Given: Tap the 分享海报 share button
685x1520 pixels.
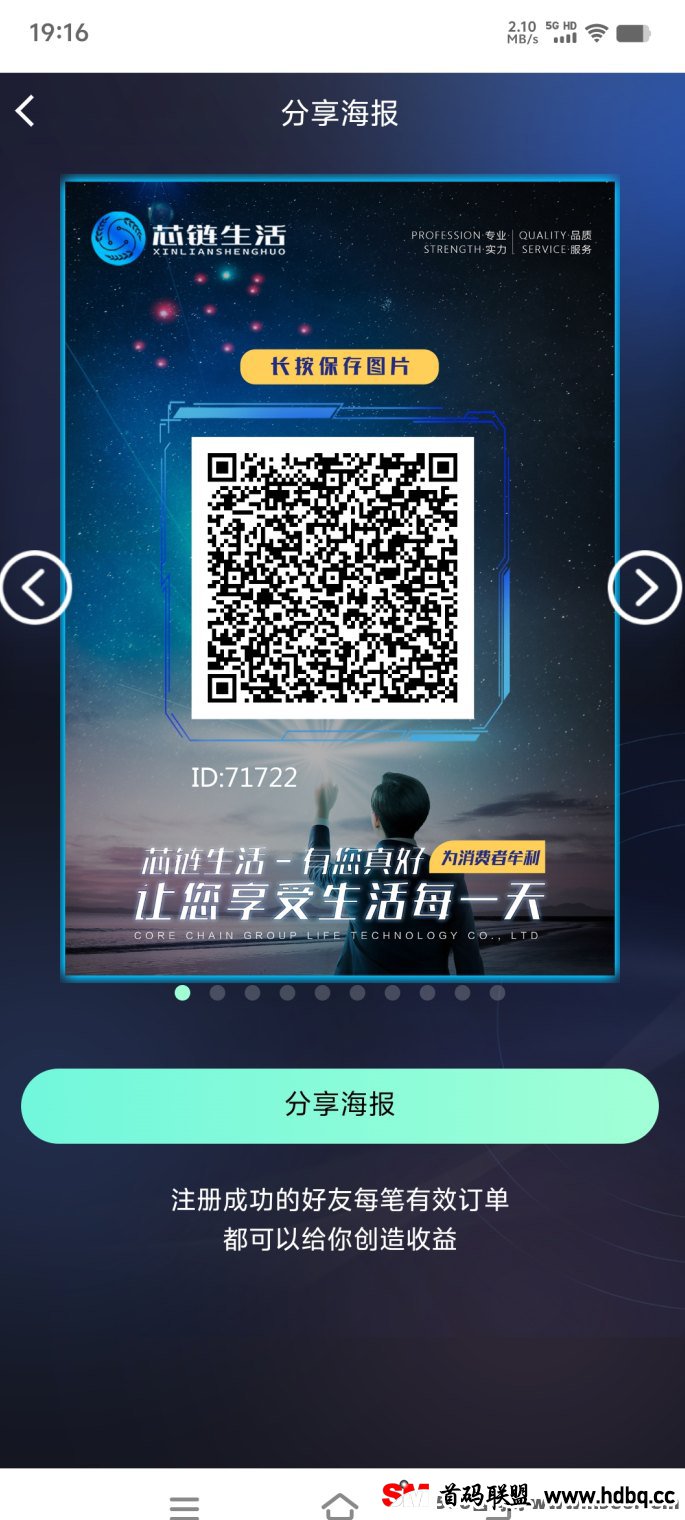Looking at the screenshot, I should tap(340, 1105).
